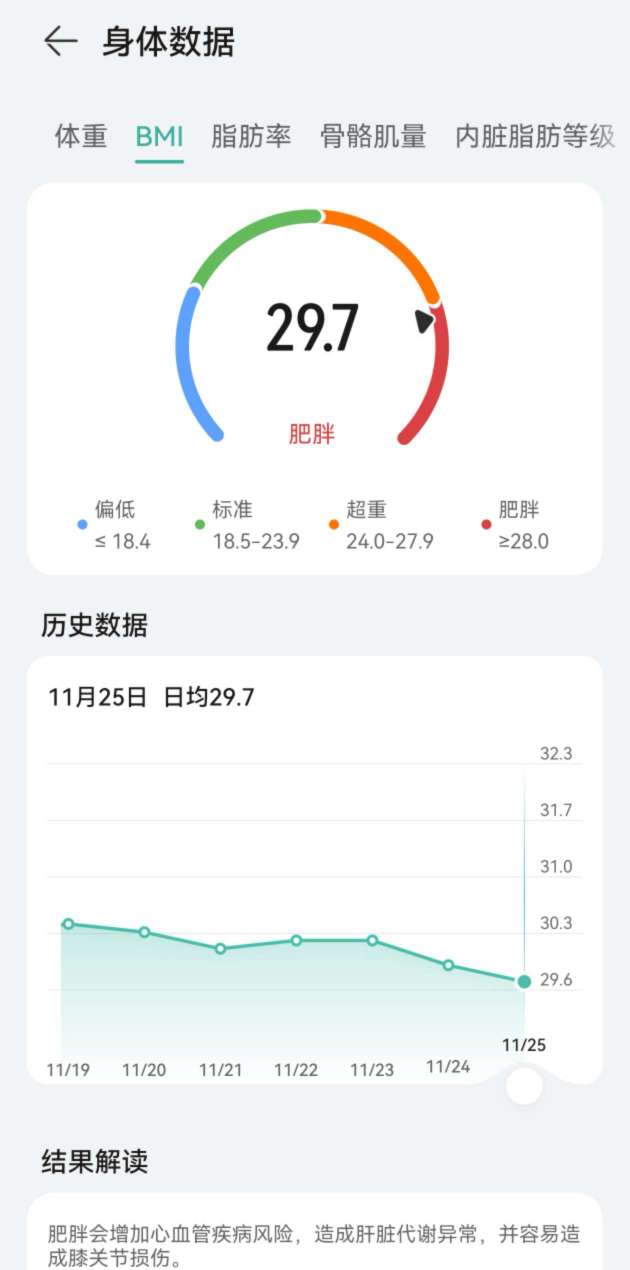Open the 骨骼肌量 tab
Screen dimensions: 630x1270
point(373,137)
